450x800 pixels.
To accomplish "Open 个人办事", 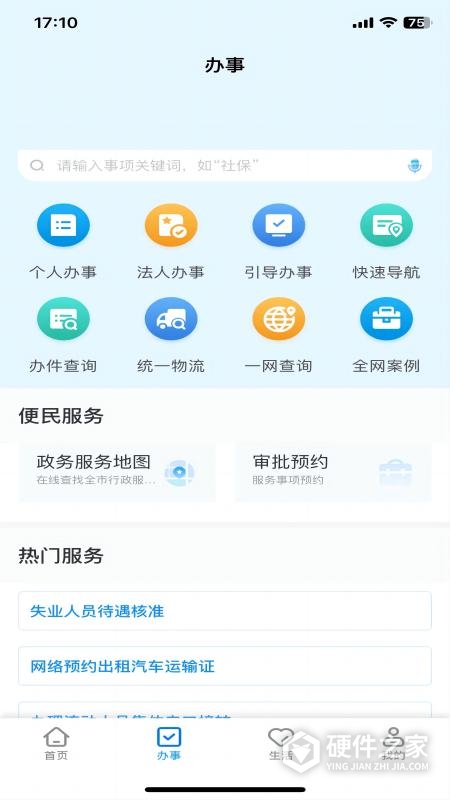I will click(63, 242).
